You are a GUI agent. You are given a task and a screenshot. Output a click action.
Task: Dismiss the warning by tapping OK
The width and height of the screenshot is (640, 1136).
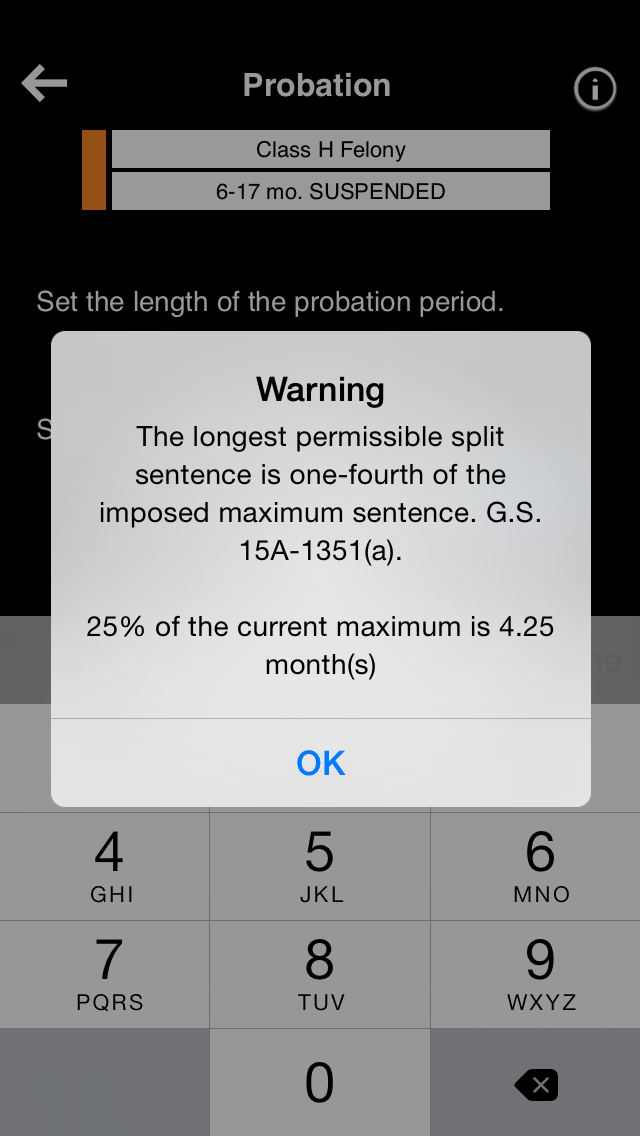pos(320,763)
